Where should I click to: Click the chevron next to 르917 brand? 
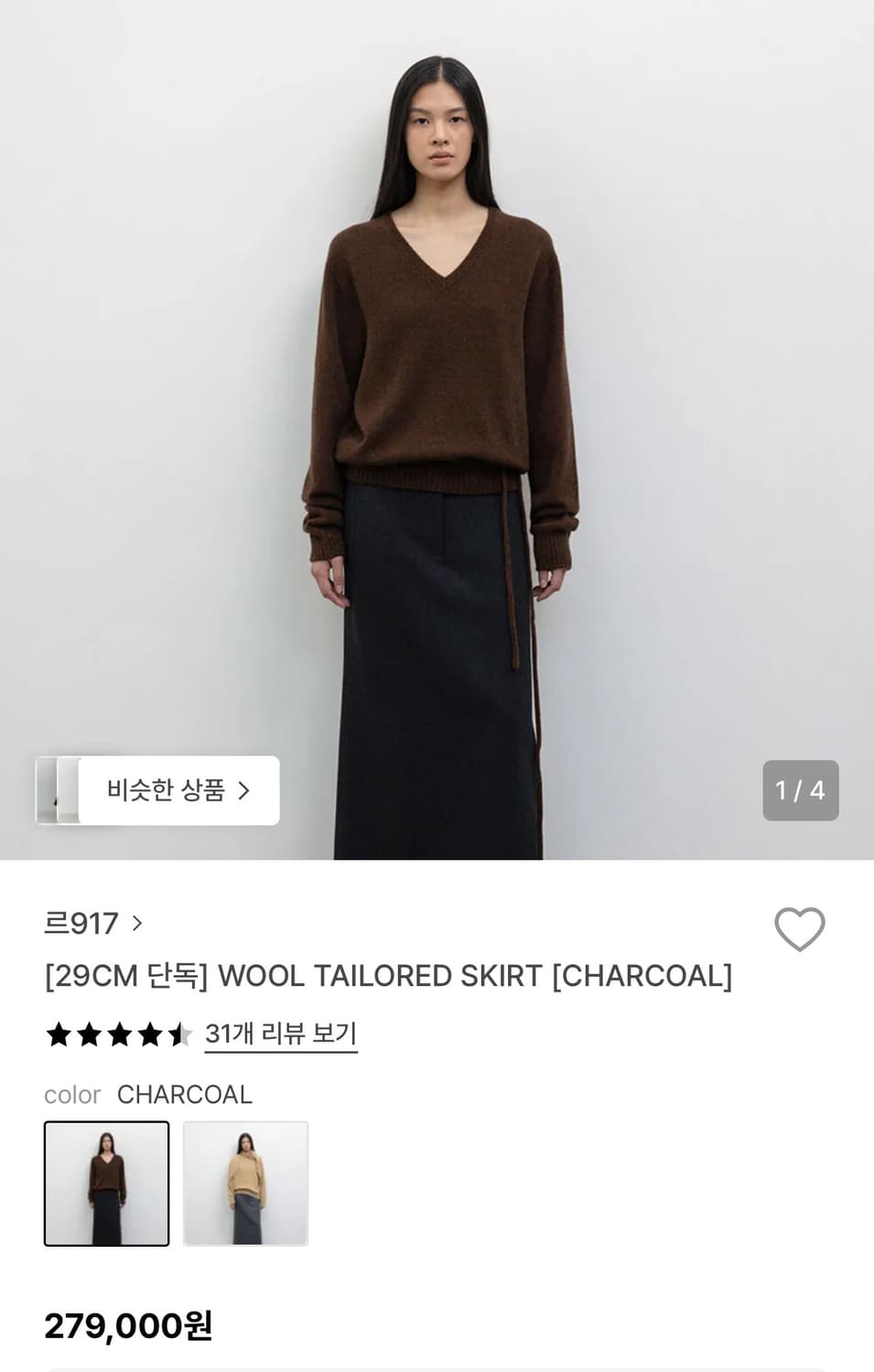point(135,925)
